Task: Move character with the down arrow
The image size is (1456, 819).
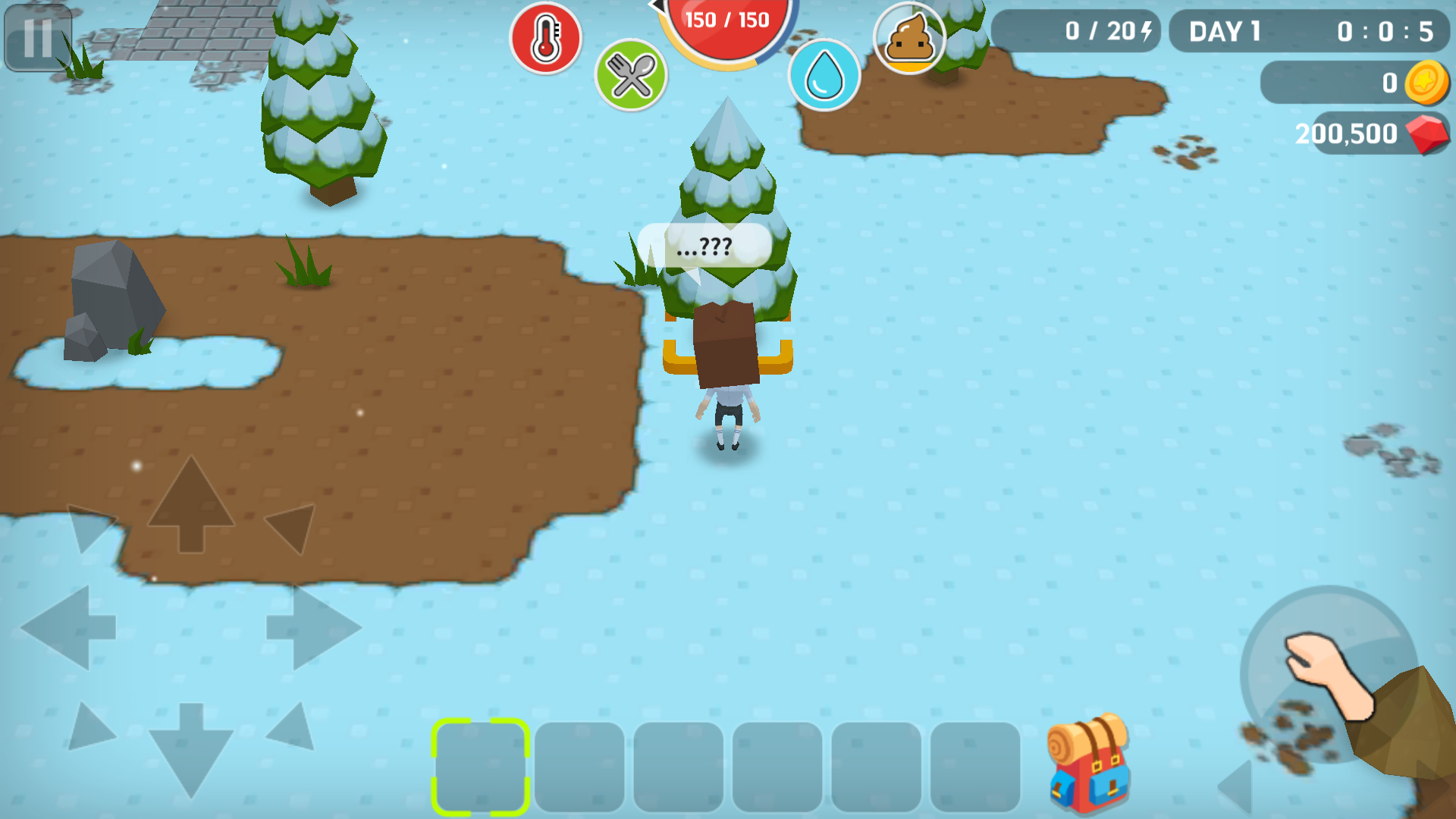Action: 191,749
